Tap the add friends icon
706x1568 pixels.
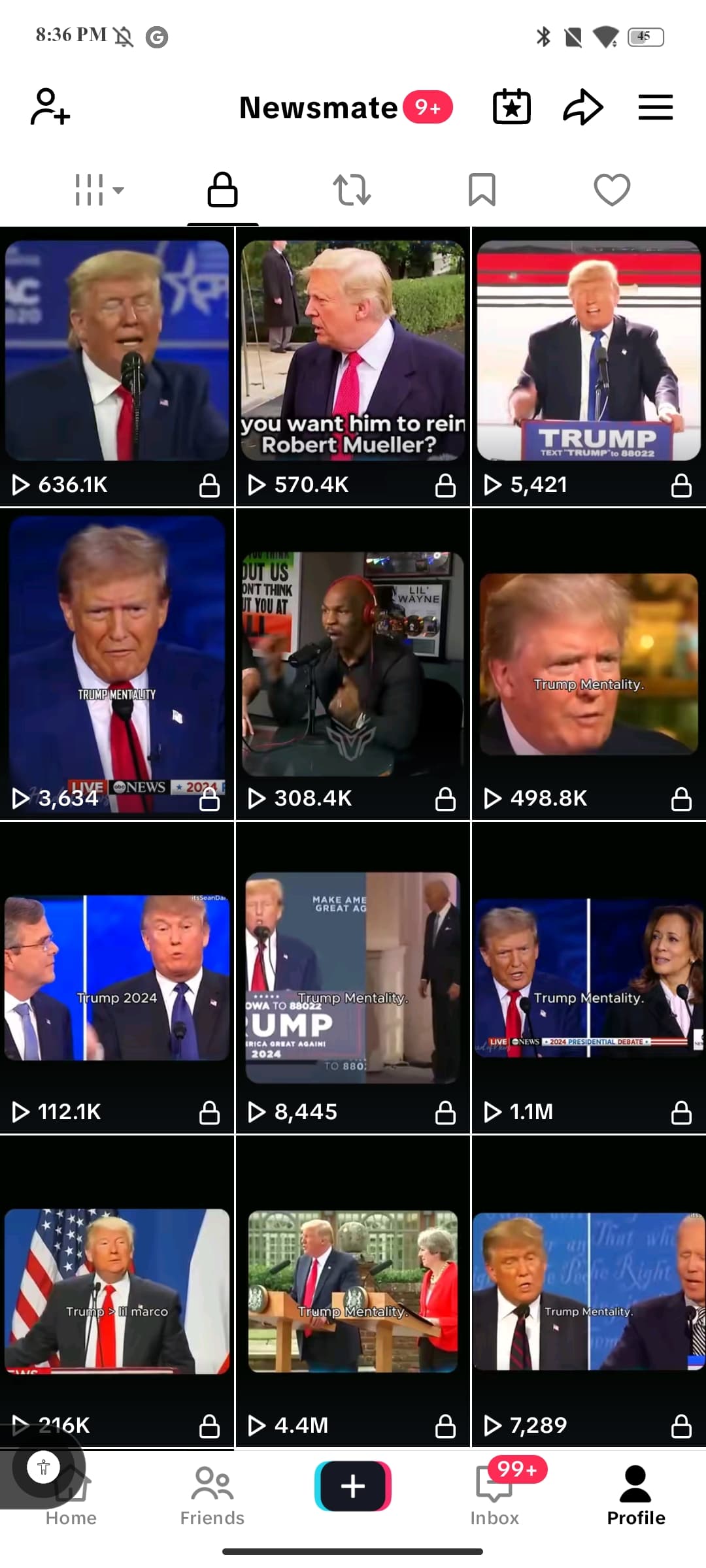tap(50, 107)
